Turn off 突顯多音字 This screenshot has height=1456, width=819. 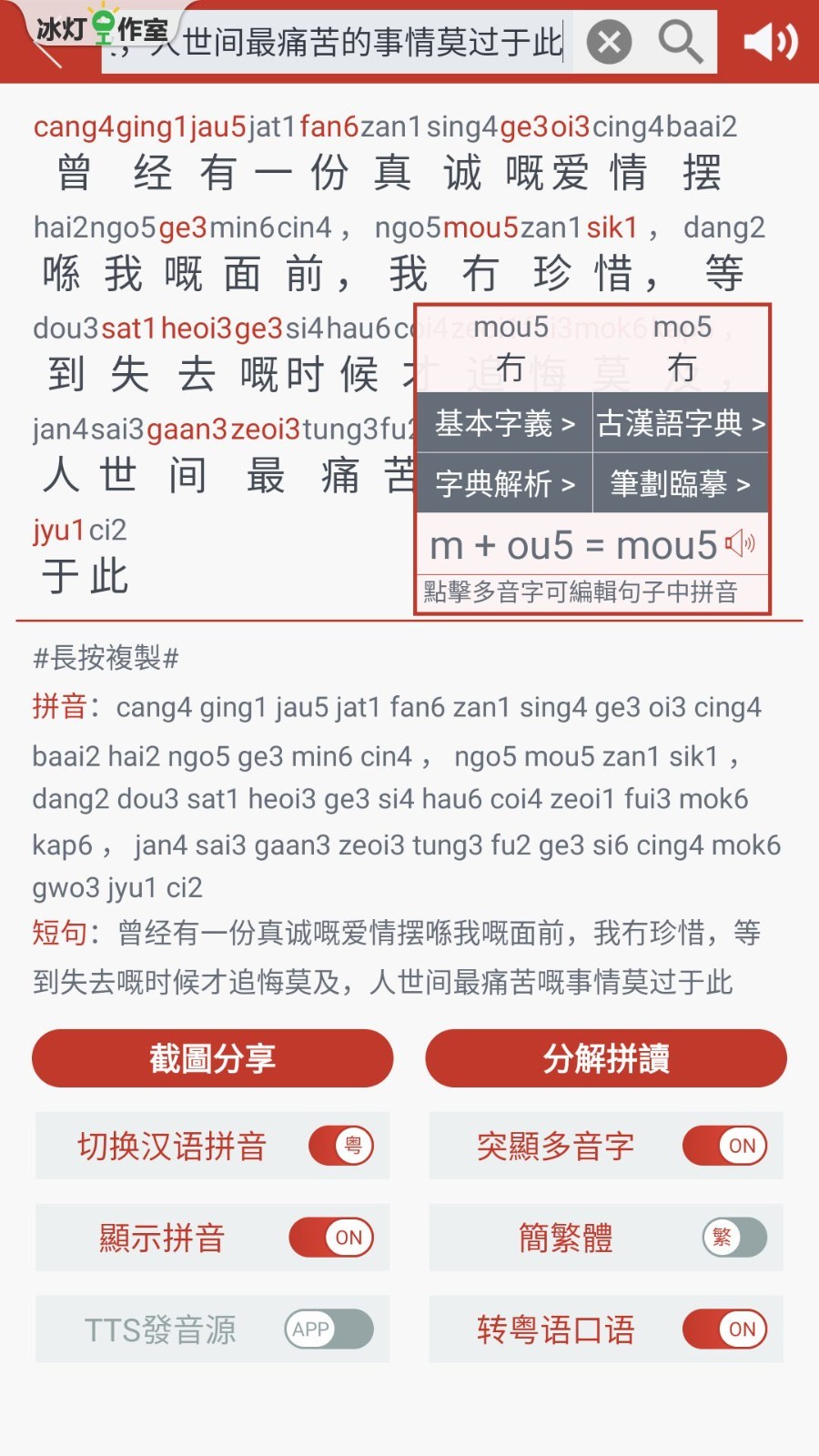pyautogui.click(x=724, y=1146)
